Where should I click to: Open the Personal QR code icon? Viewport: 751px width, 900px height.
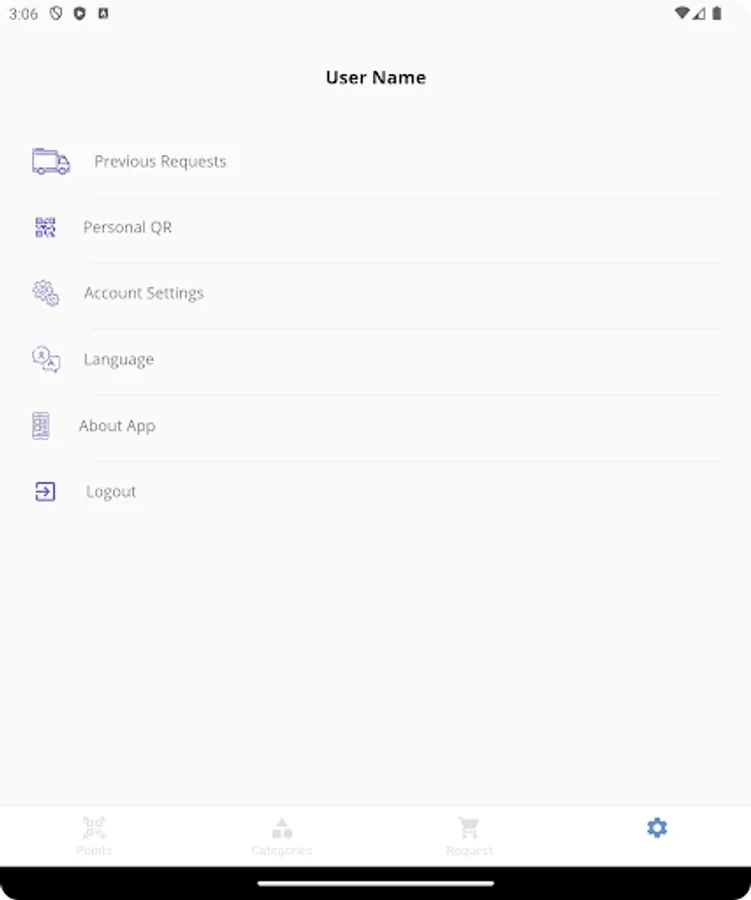(x=45, y=227)
